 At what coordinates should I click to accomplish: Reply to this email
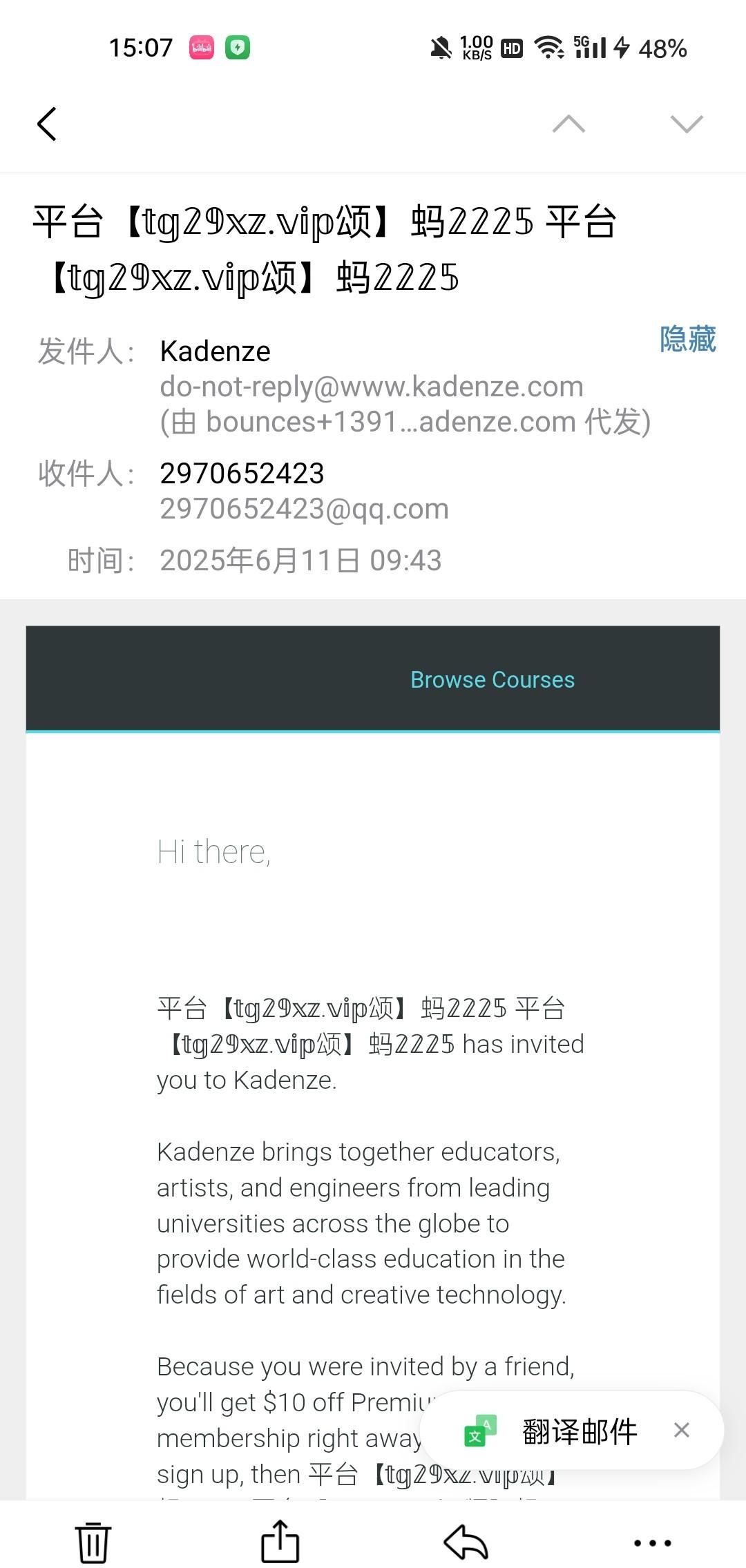pos(466,1542)
